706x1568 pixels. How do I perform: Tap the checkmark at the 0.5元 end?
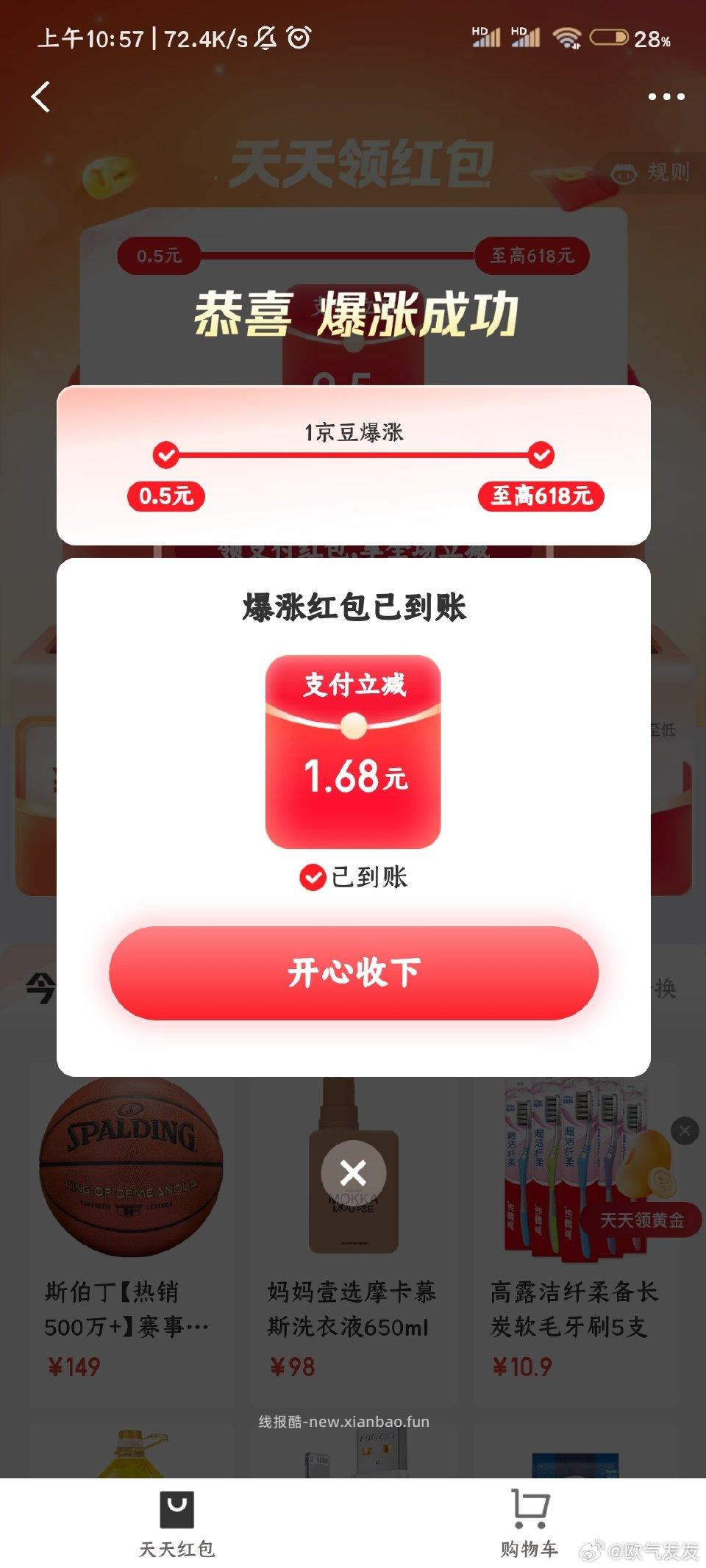[168, 456]
